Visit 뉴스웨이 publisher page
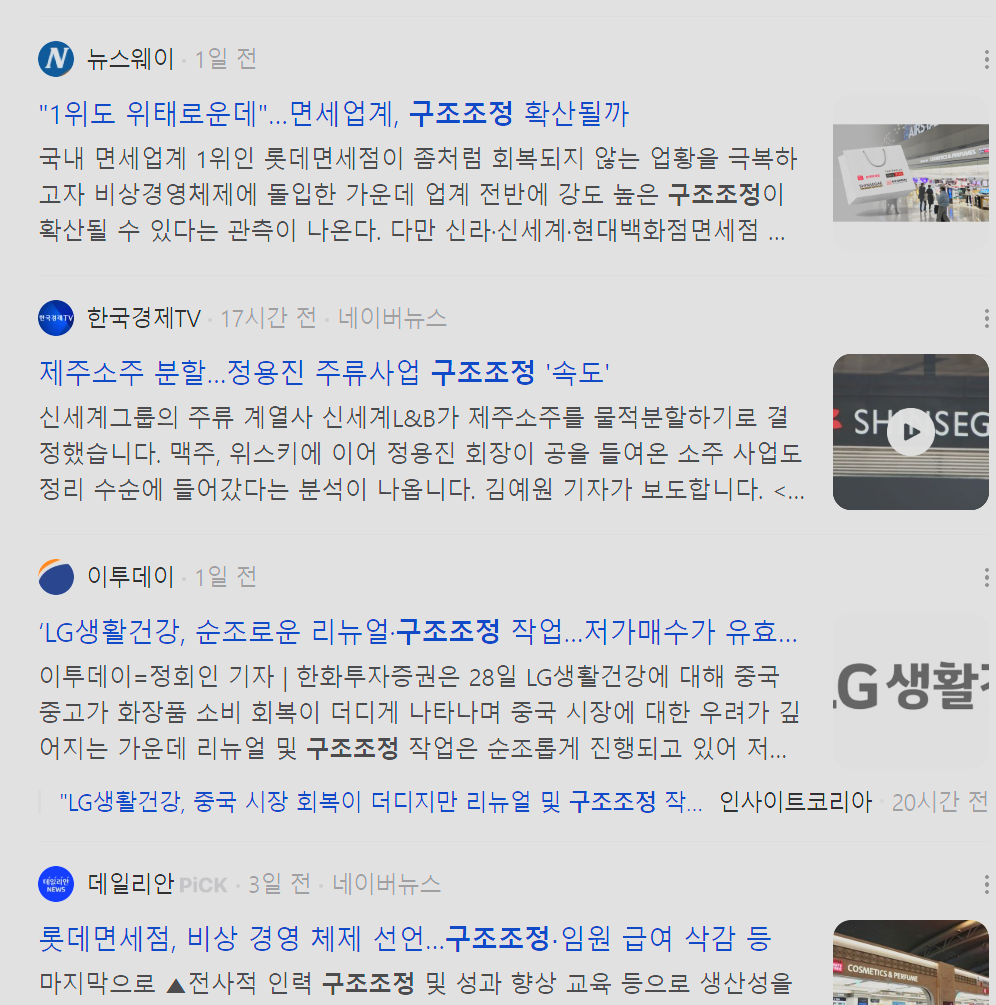996x1005 pixels. point(130,59)
